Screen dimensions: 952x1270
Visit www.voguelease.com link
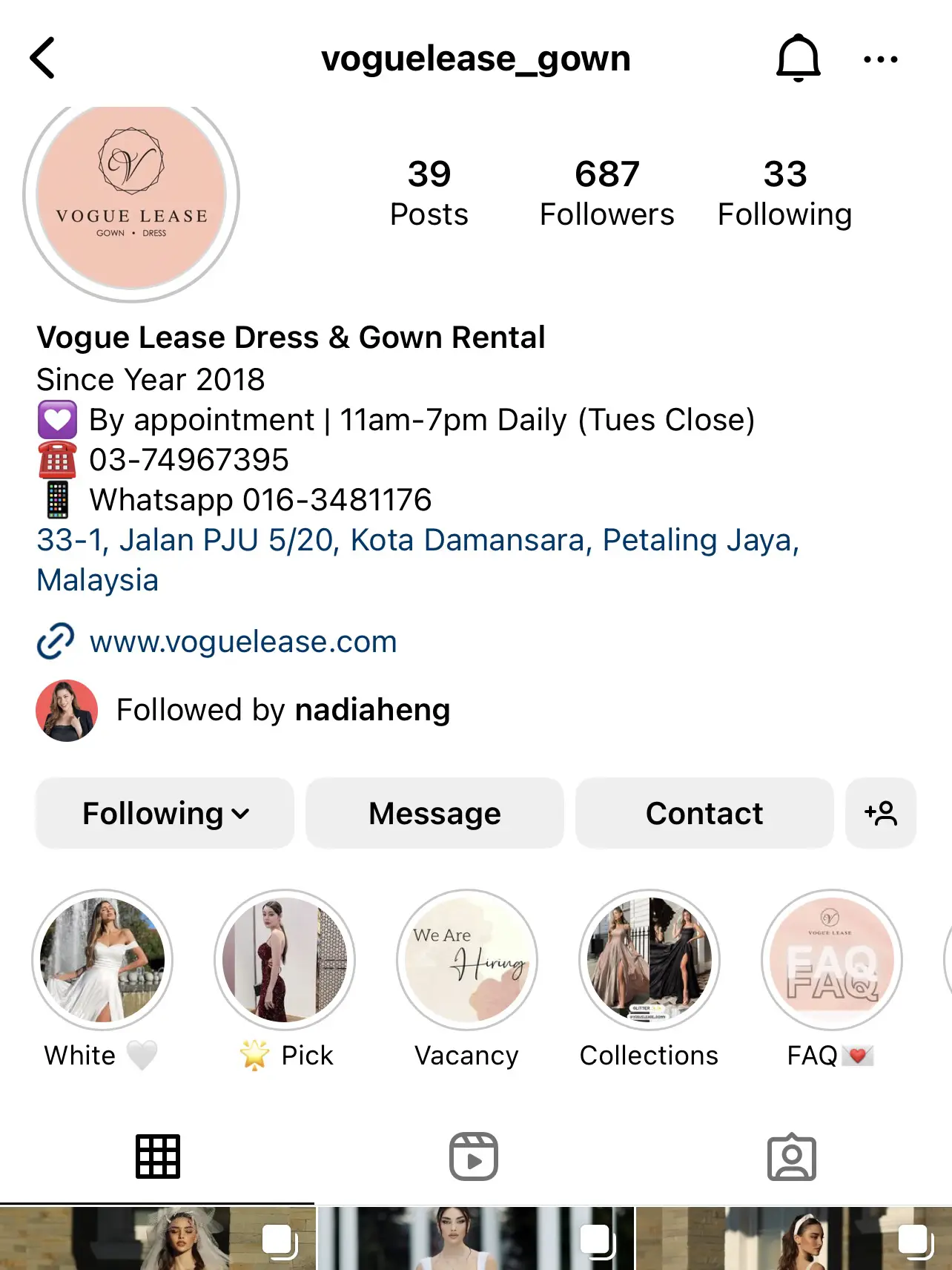tap(242, 642)
